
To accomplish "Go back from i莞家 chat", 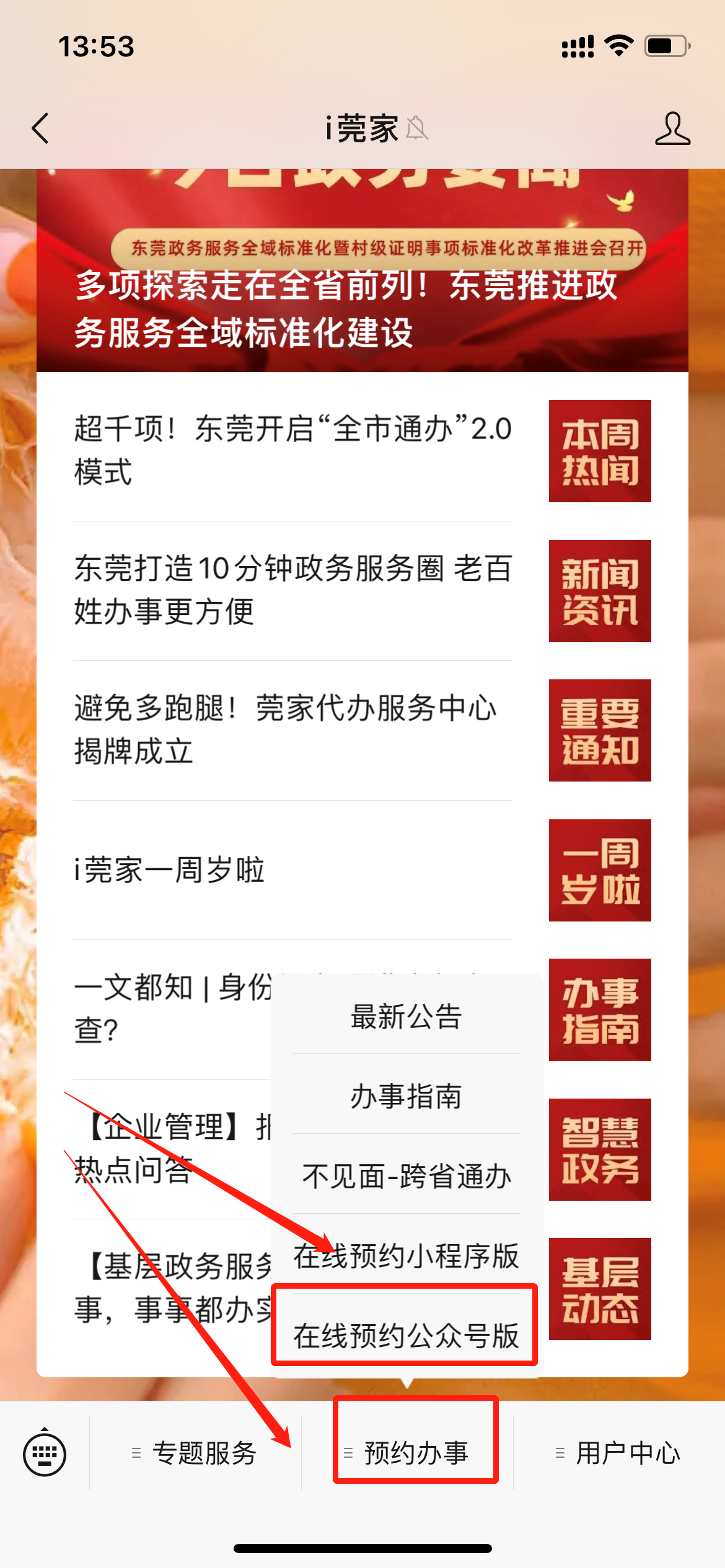I will 41,129.
